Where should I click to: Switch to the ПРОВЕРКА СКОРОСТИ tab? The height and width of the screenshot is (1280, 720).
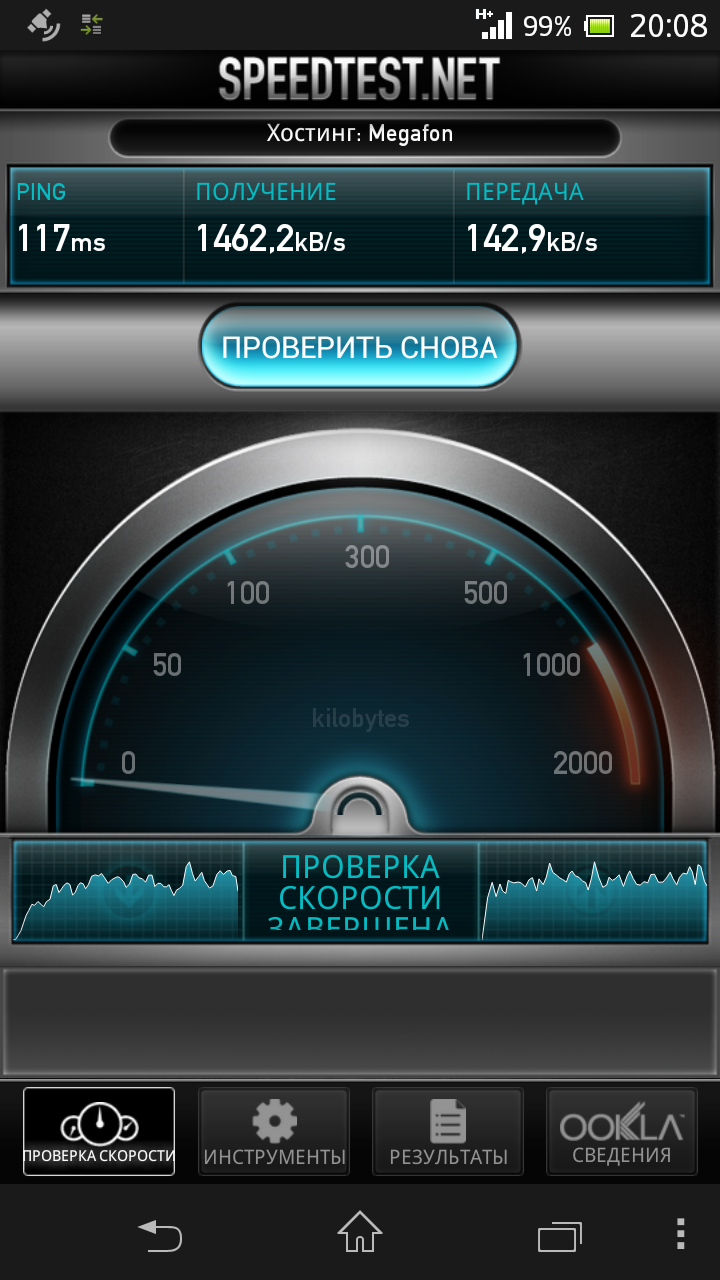[99, 1131]
